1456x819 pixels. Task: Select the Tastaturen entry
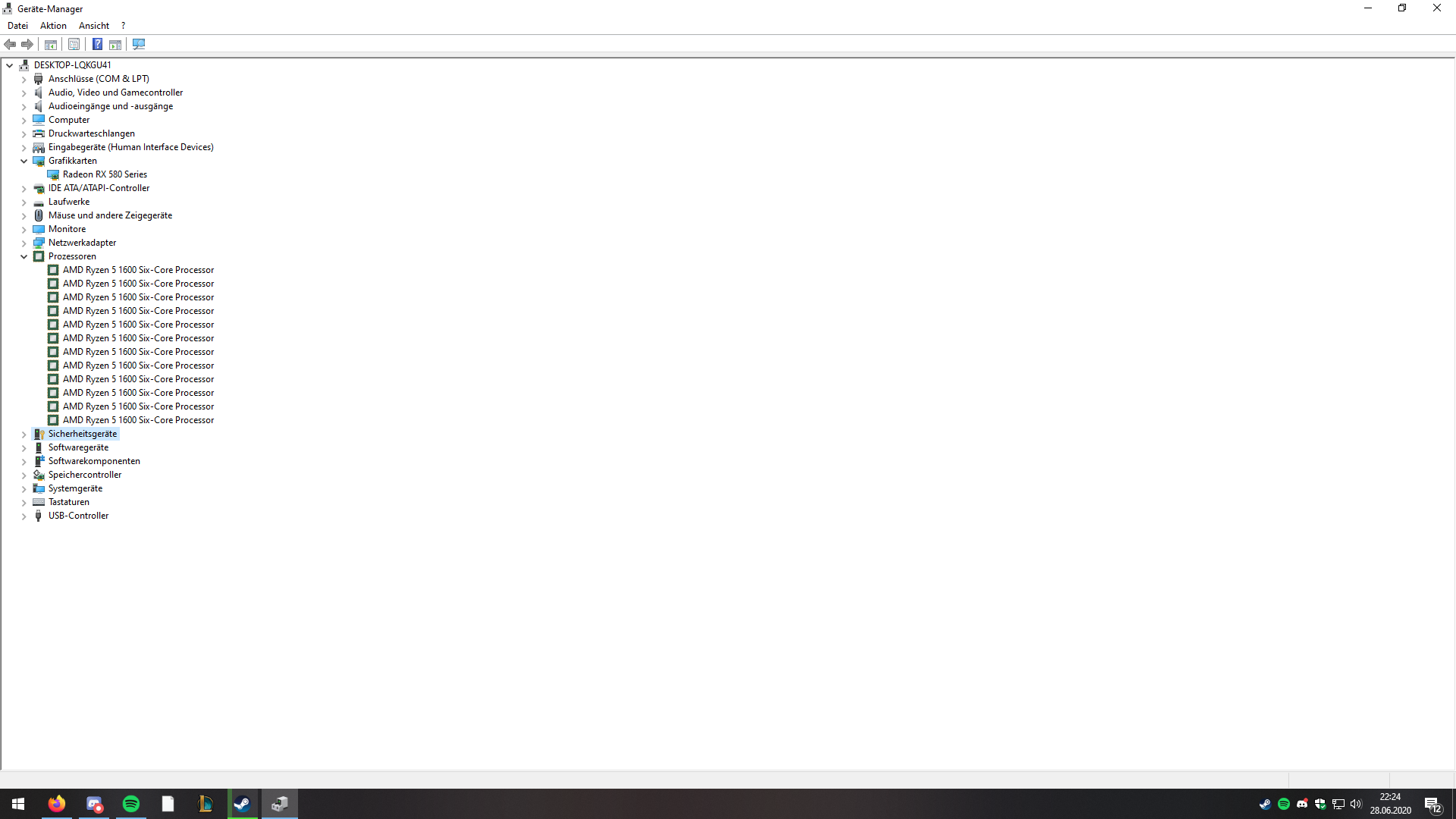point(69,502)
